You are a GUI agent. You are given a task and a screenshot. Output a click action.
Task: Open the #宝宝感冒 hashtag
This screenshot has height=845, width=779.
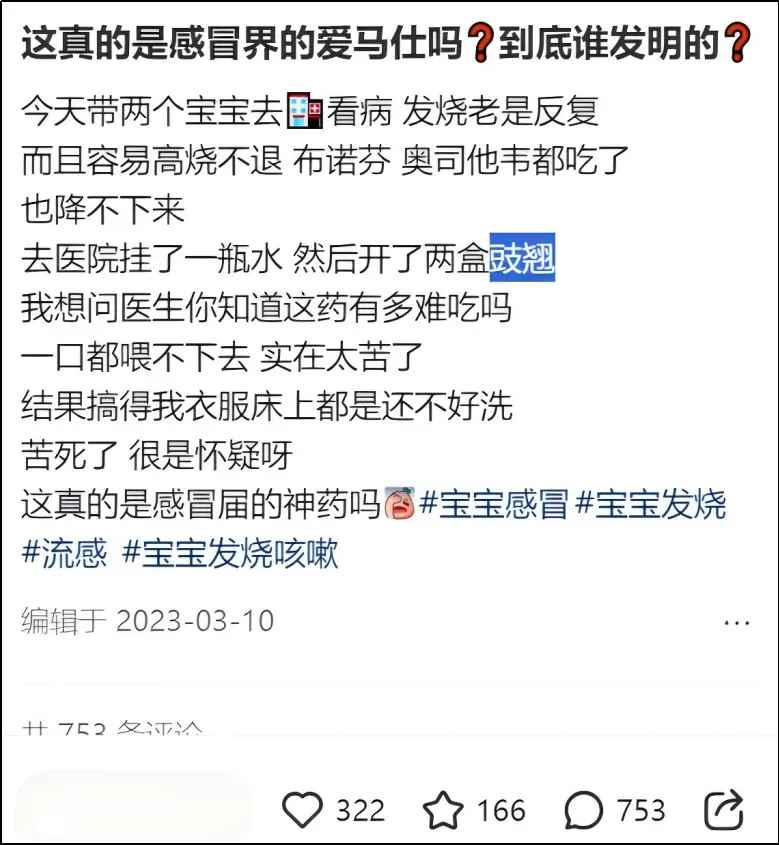(493, 505)
